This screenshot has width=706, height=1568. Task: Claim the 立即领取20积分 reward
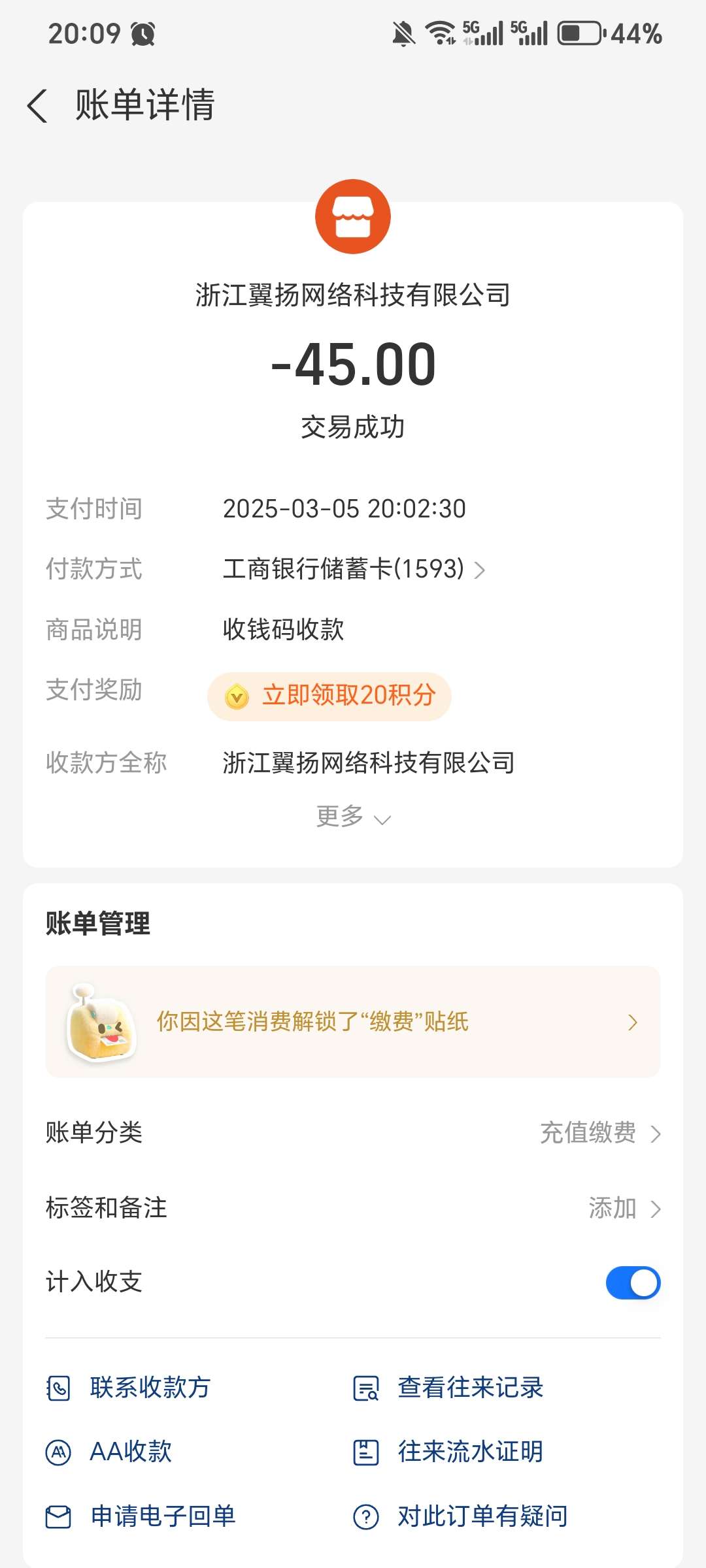point(329,696)
